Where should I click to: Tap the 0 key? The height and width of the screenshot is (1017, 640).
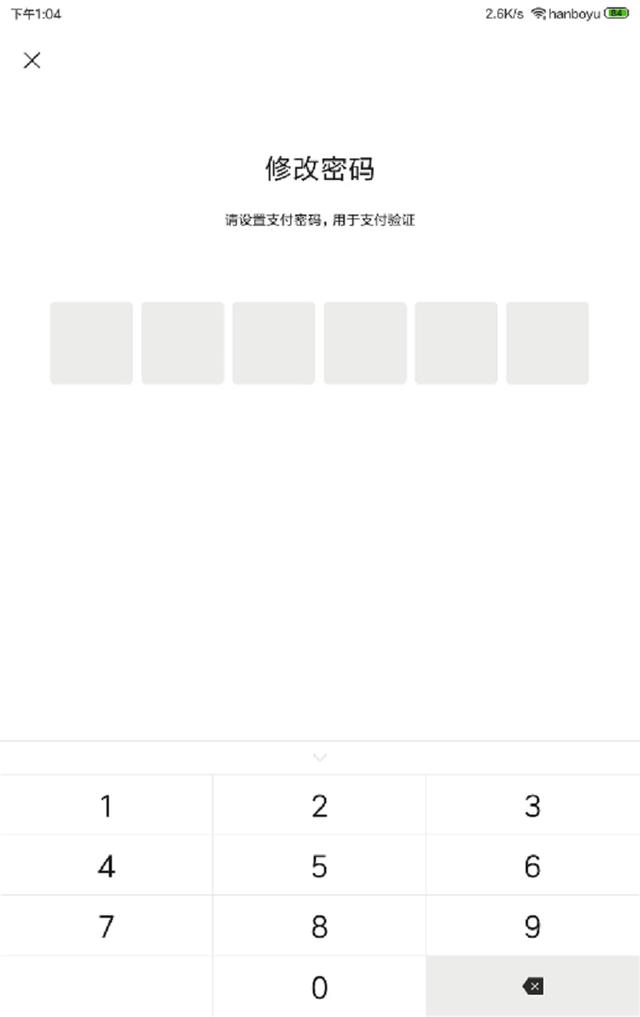click(x=319, y=987)
